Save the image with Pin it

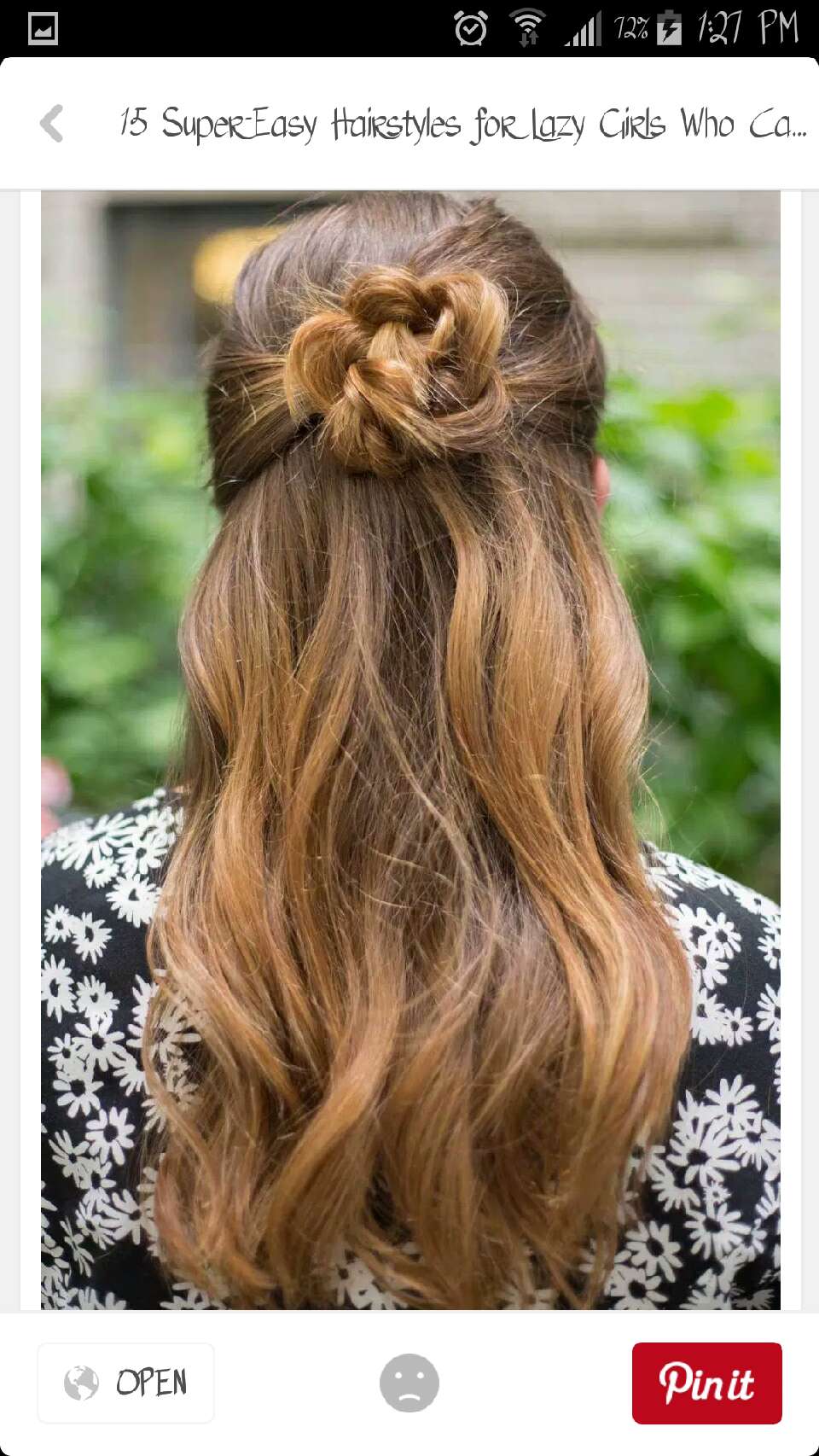tap(706, 1383)
